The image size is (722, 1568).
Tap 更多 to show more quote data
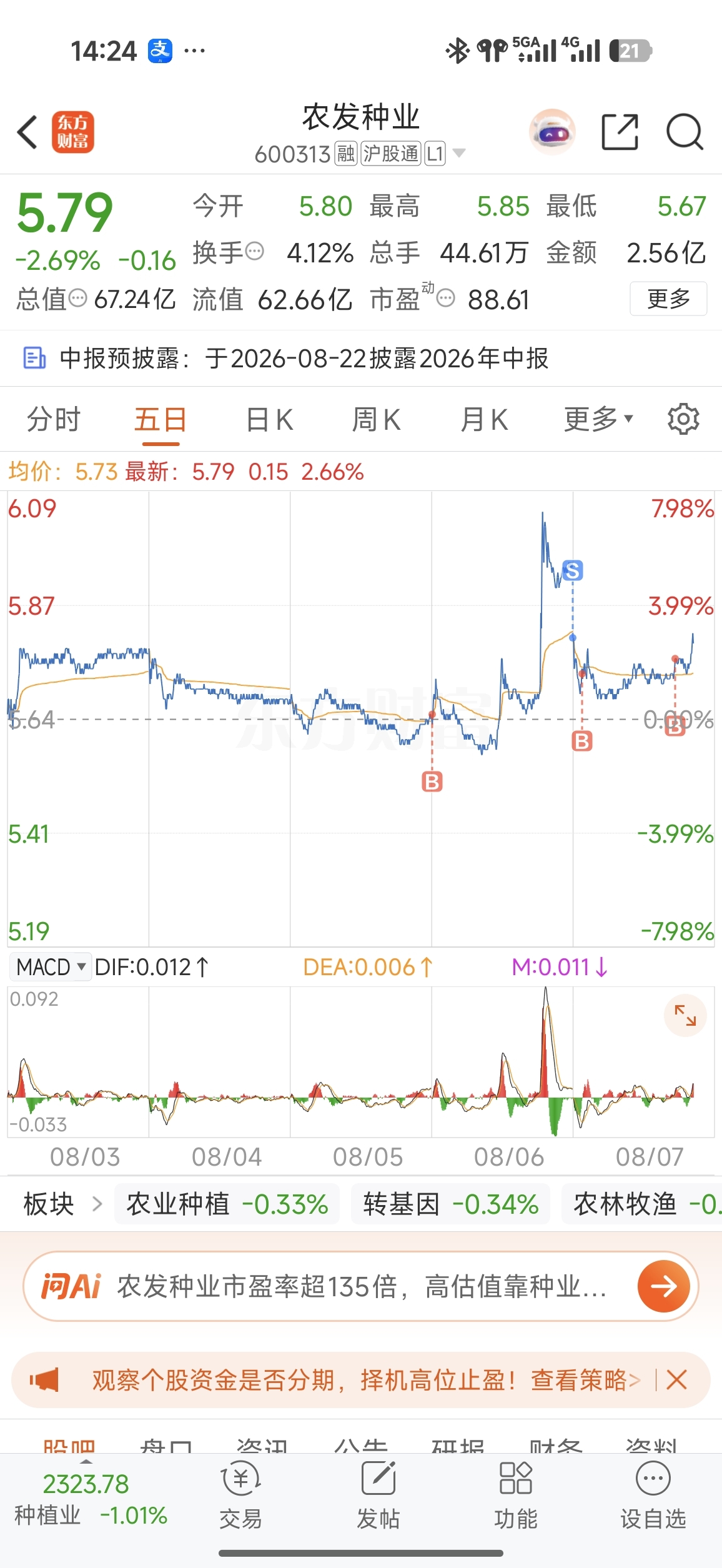[668, 299]
